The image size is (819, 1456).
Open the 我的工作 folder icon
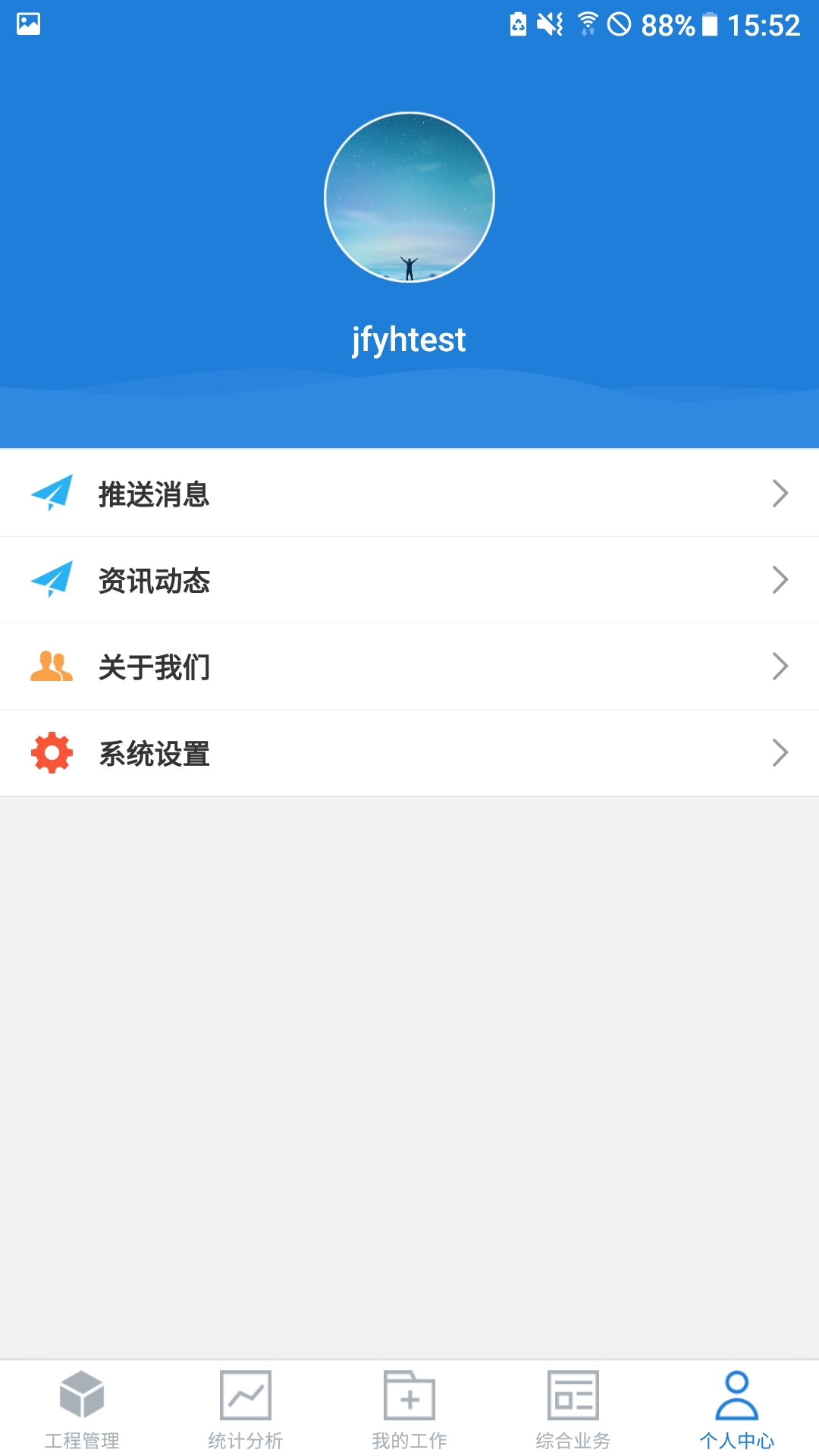pyautogui.click(x=409, y=1395)
